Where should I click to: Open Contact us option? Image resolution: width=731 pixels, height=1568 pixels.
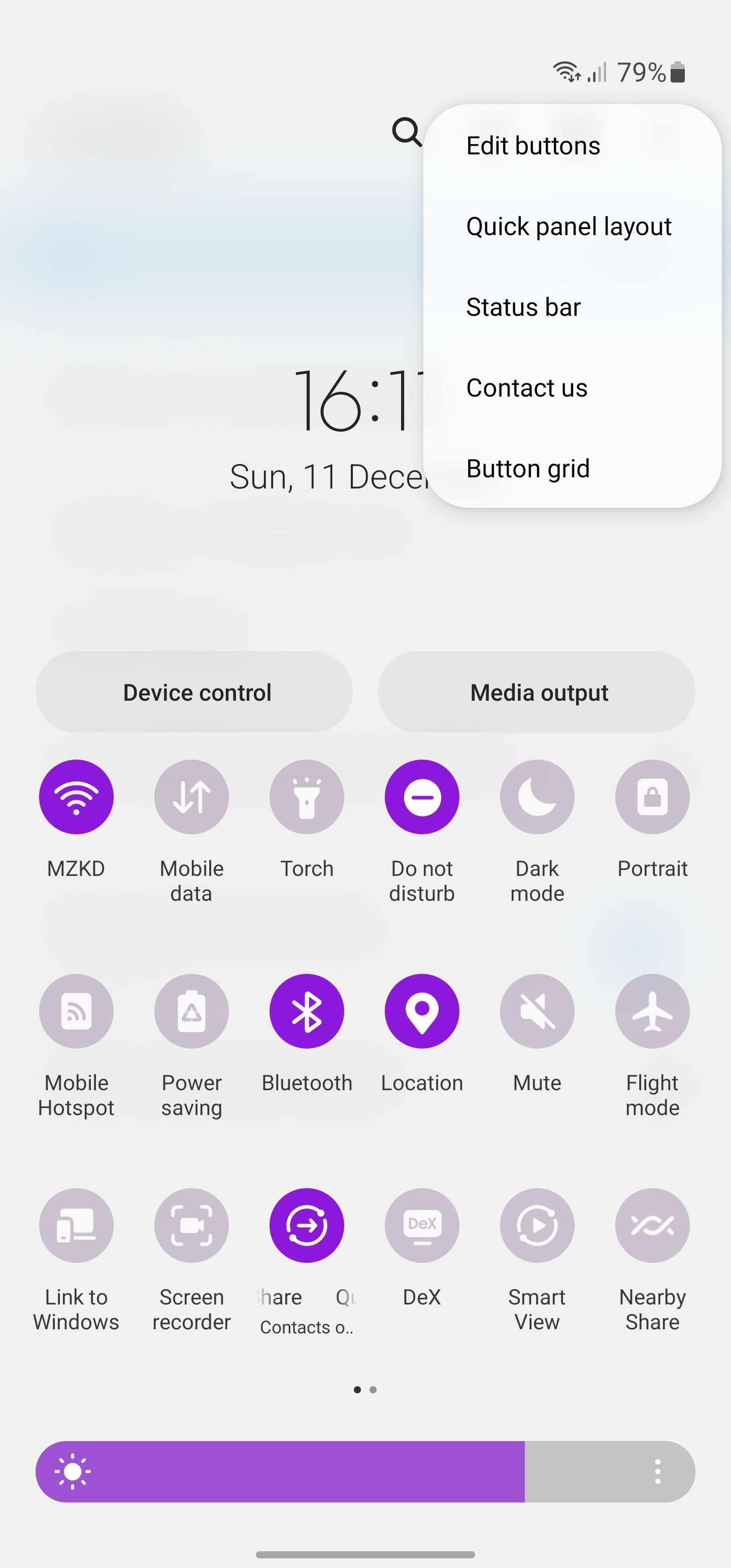(526, 388)
